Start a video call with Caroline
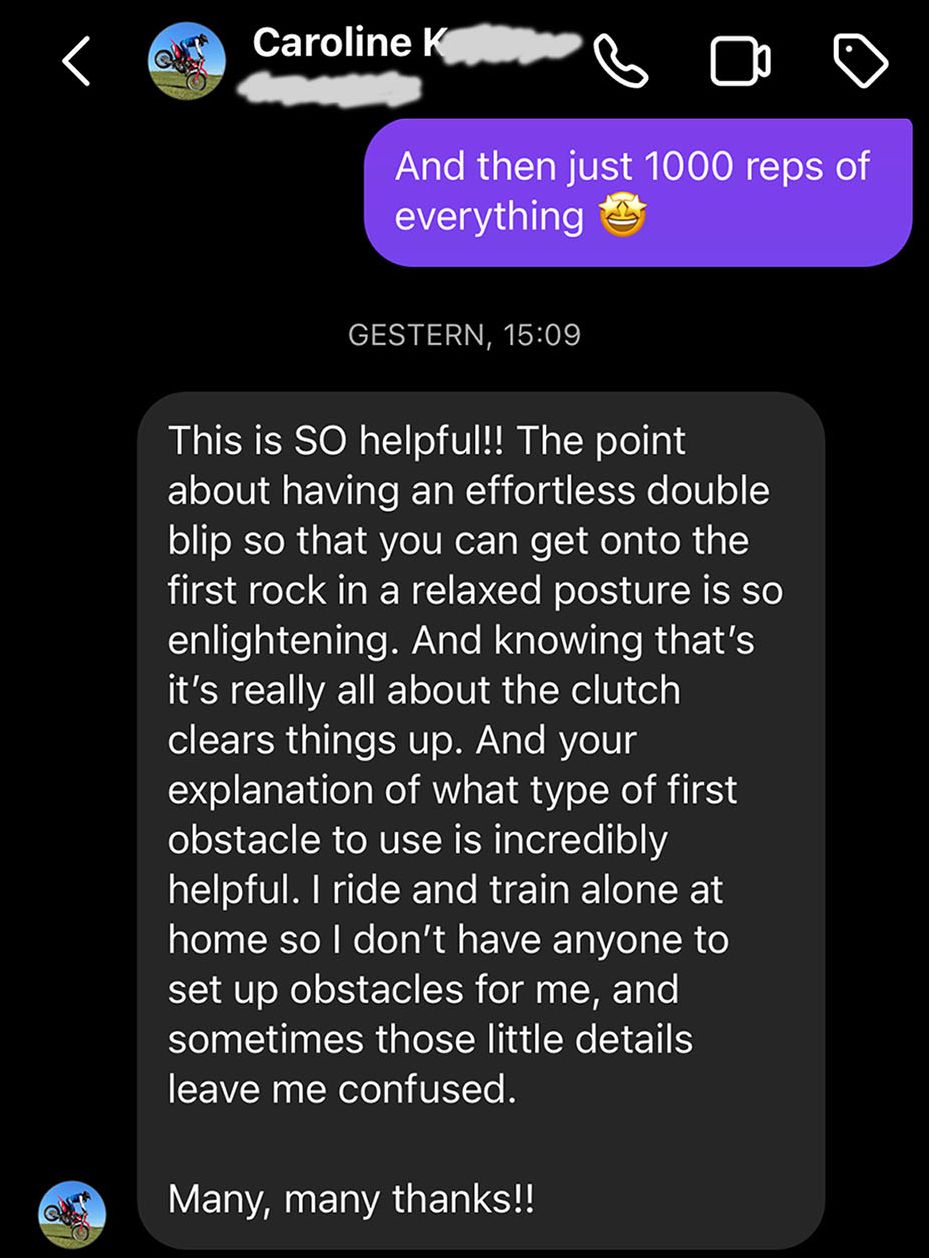Image resolution: width=929 pixels, height=1258 pixels. pyautogui.click(x=740, y=63)
